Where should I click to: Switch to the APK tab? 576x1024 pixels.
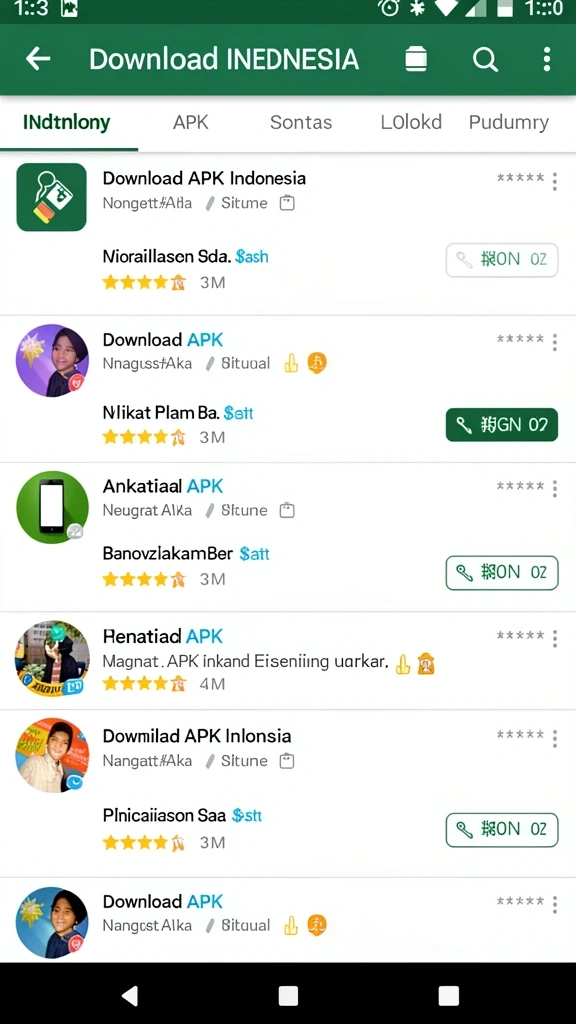(191, 122)
